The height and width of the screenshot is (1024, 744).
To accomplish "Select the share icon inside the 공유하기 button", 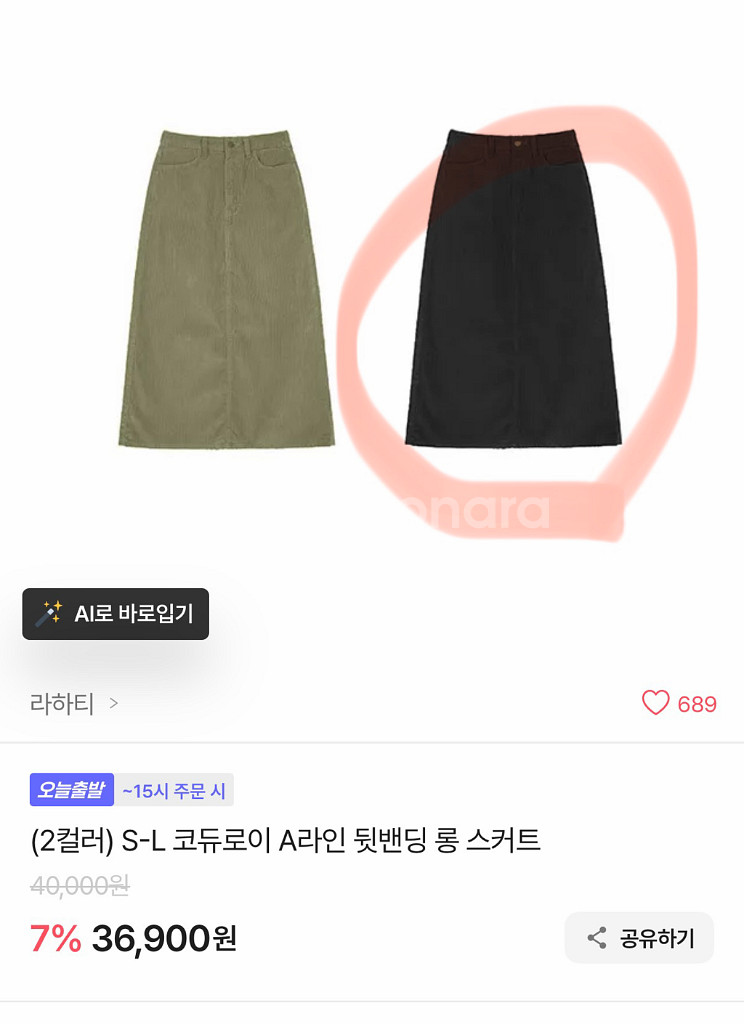I will [x=597, y=939].
